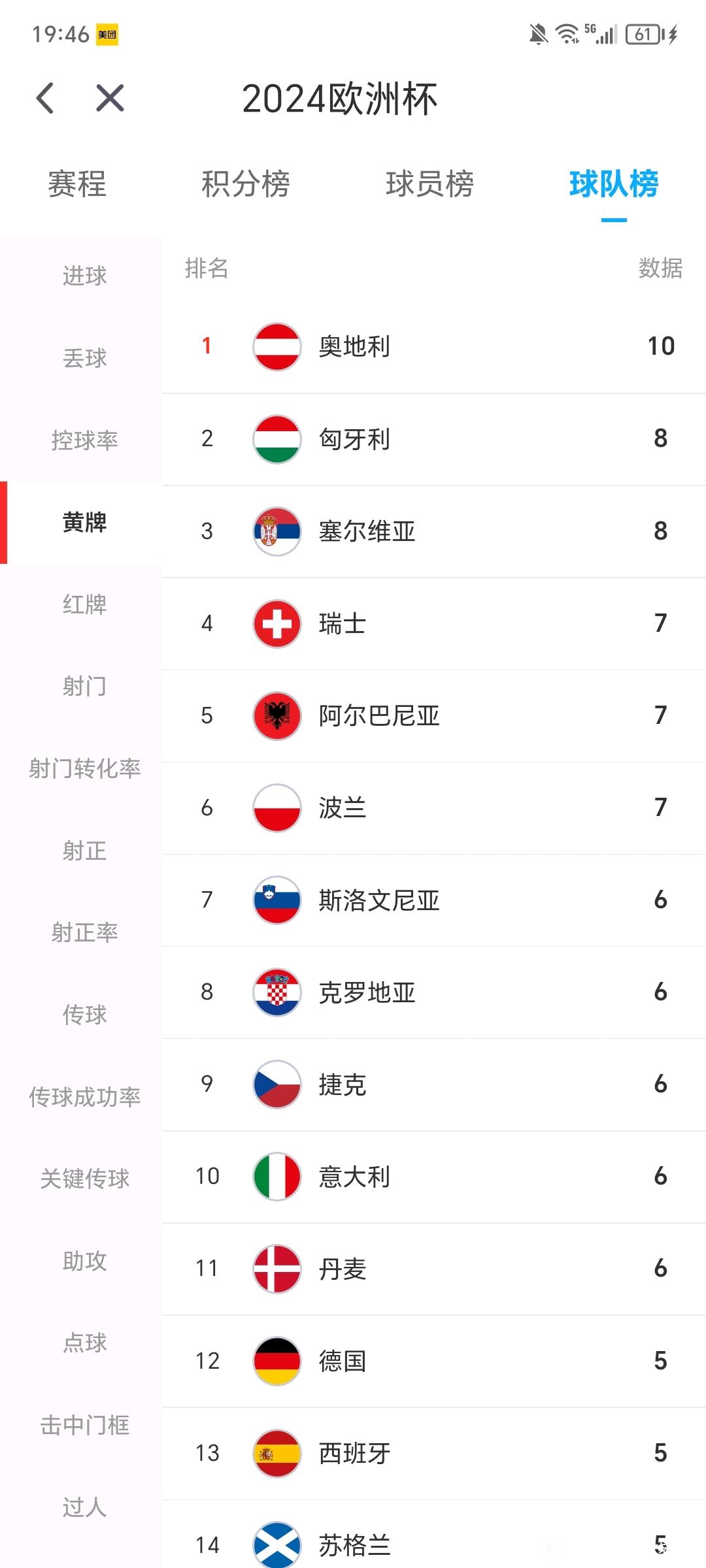Switch to the 赛程 tab
The image size is (706, 1568).
(x=77, y=184)
